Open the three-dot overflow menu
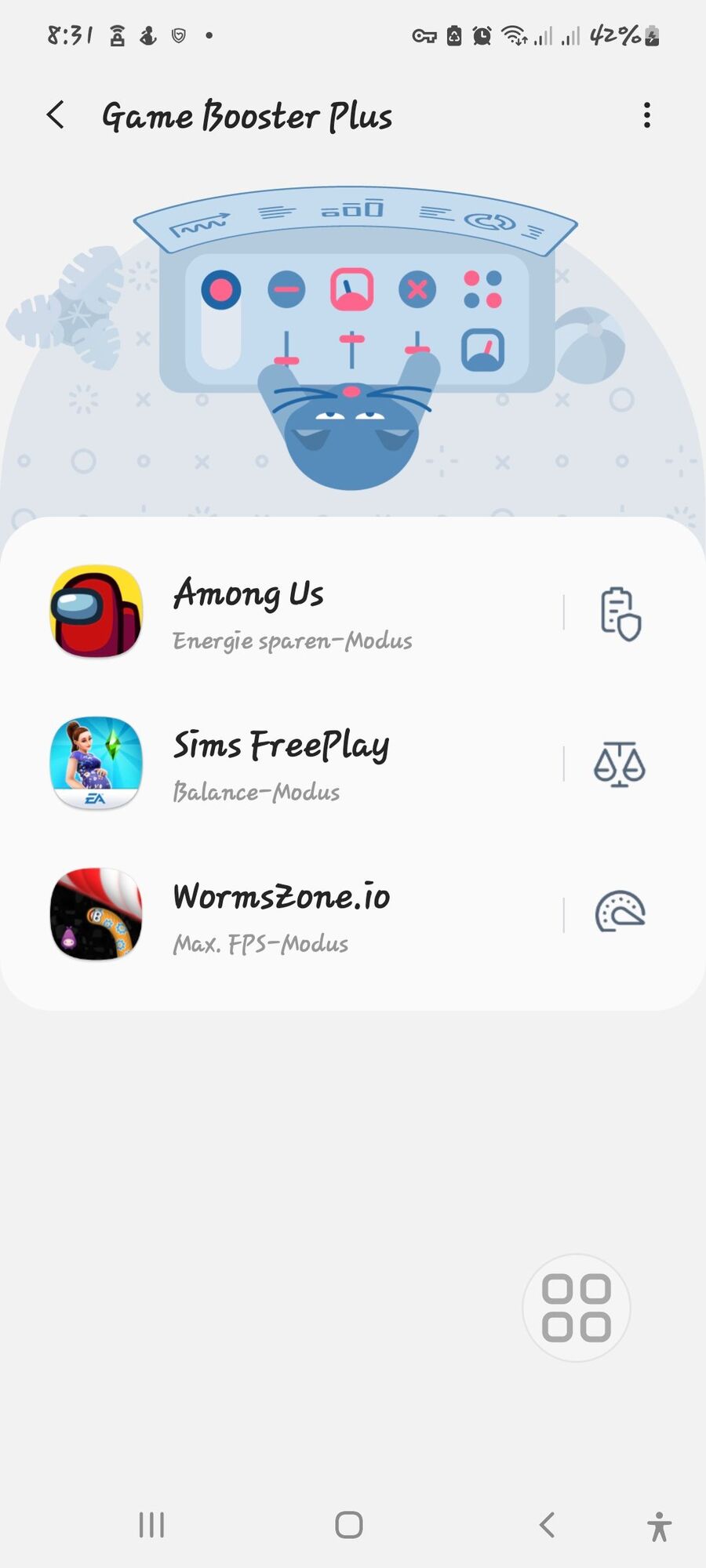Screen dimensions: 706x1568 (x=646, y=115)
